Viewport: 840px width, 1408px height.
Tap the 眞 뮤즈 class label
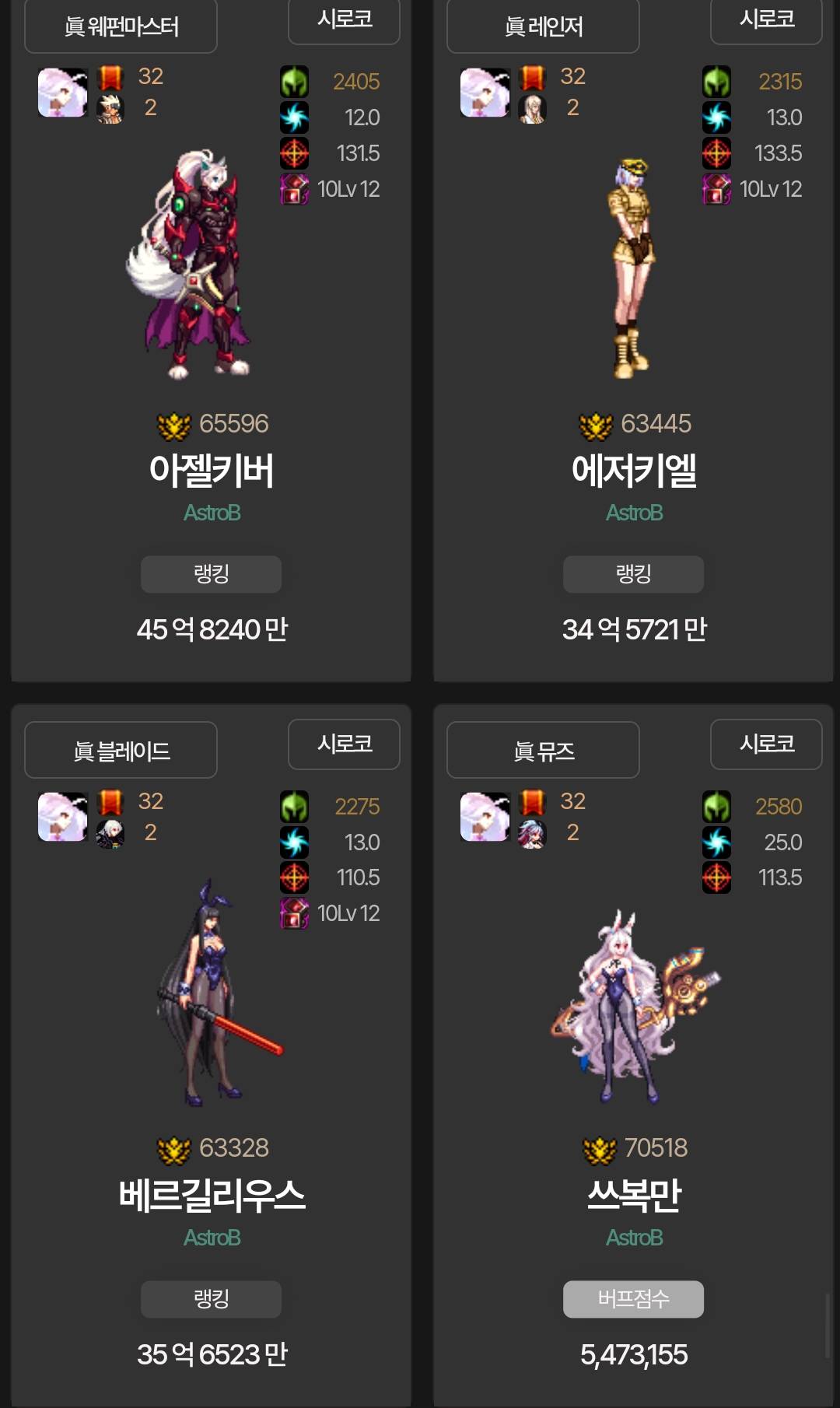(543, 750)
